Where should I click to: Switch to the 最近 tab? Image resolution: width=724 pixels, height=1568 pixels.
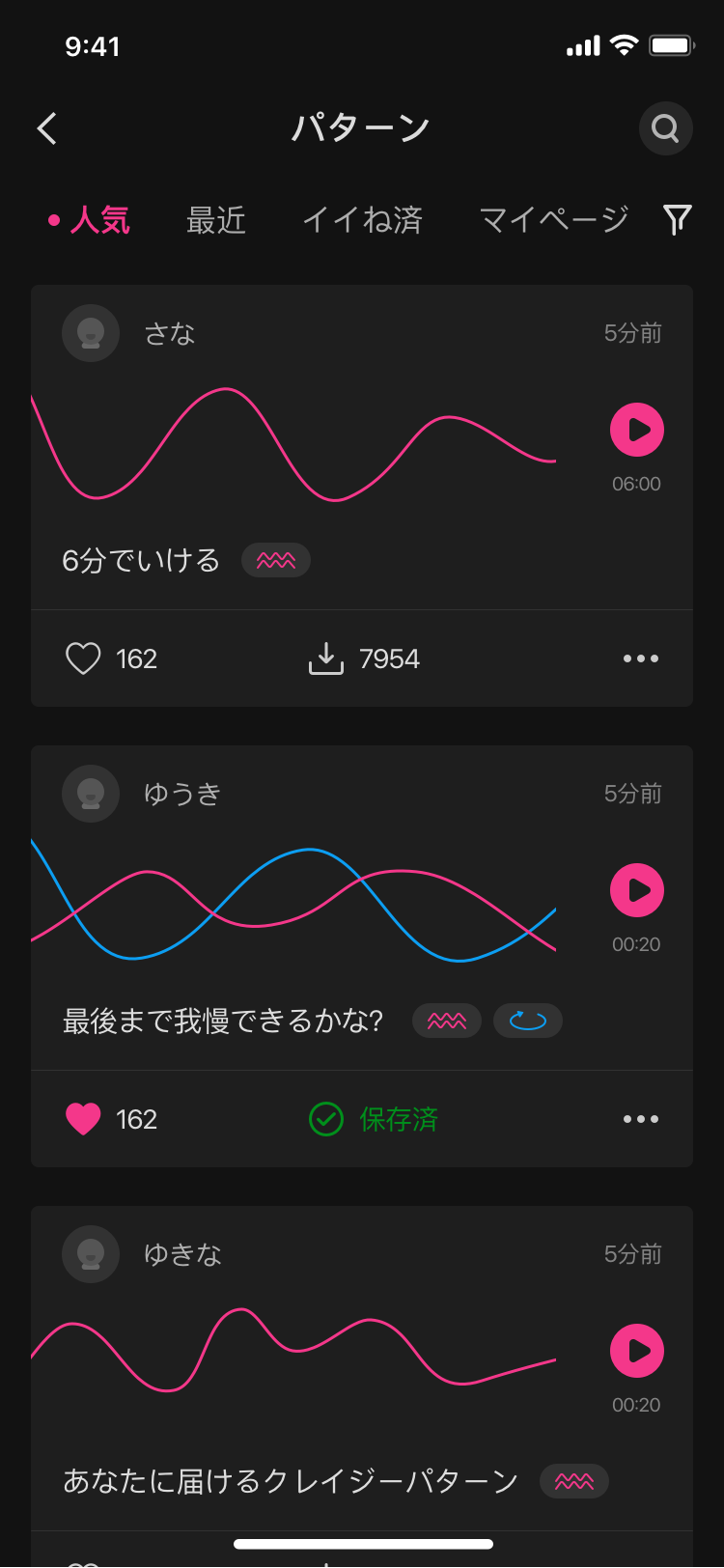click(215, 220)
